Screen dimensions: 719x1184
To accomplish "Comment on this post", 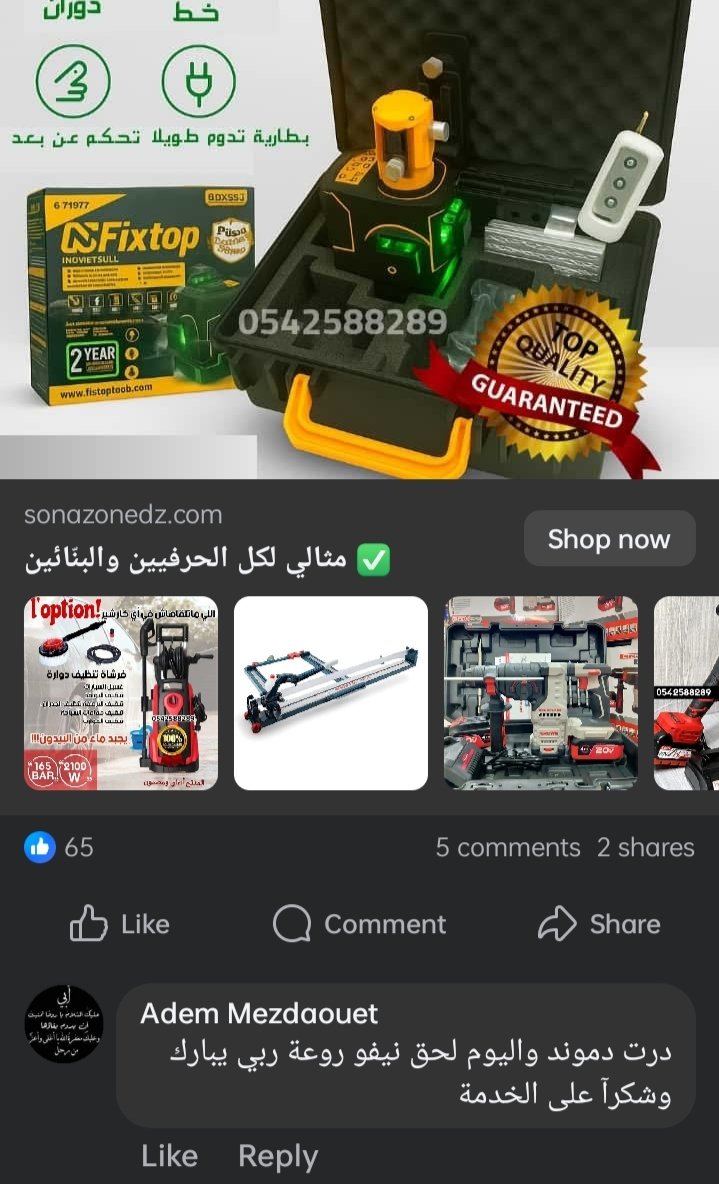I will click(360, 923).
